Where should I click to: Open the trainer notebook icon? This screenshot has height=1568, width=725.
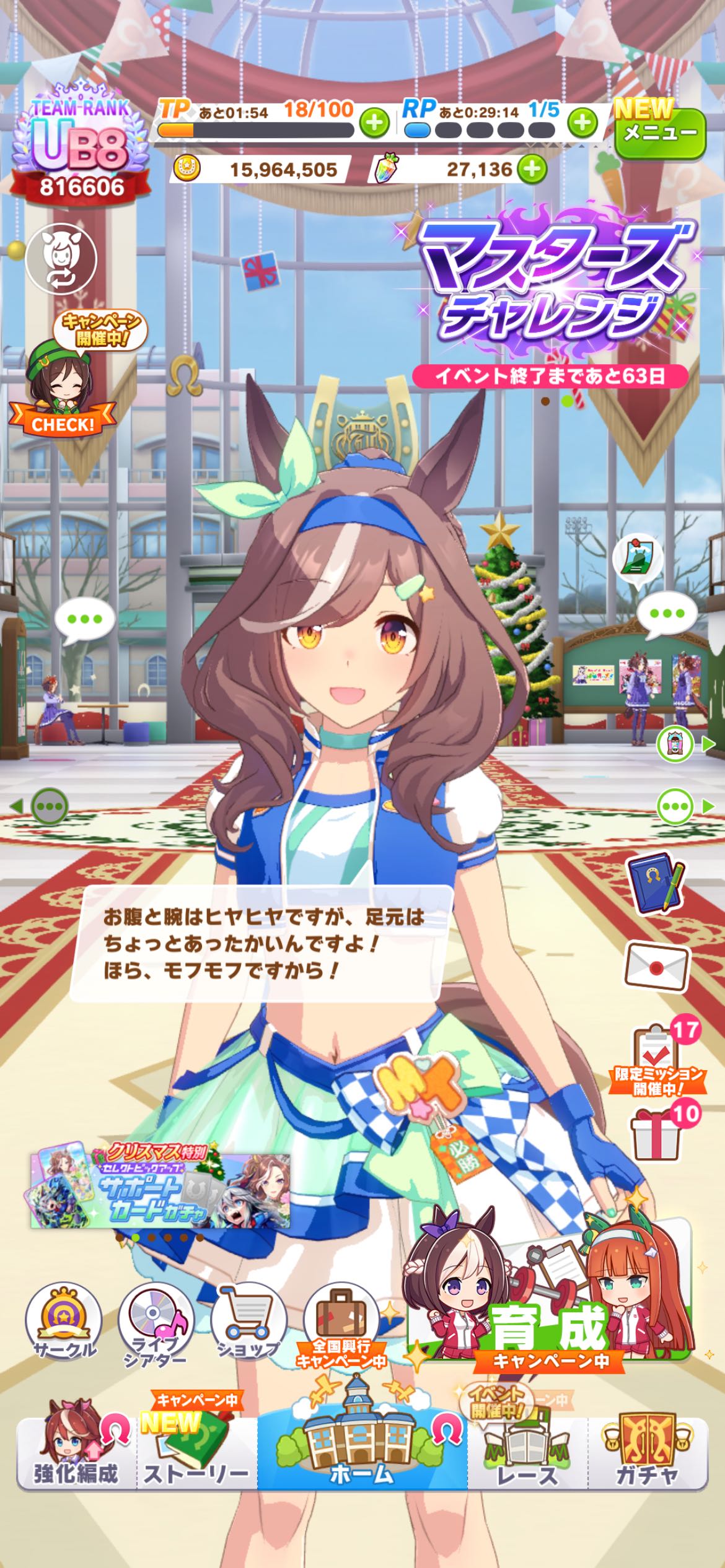[656, 883]
